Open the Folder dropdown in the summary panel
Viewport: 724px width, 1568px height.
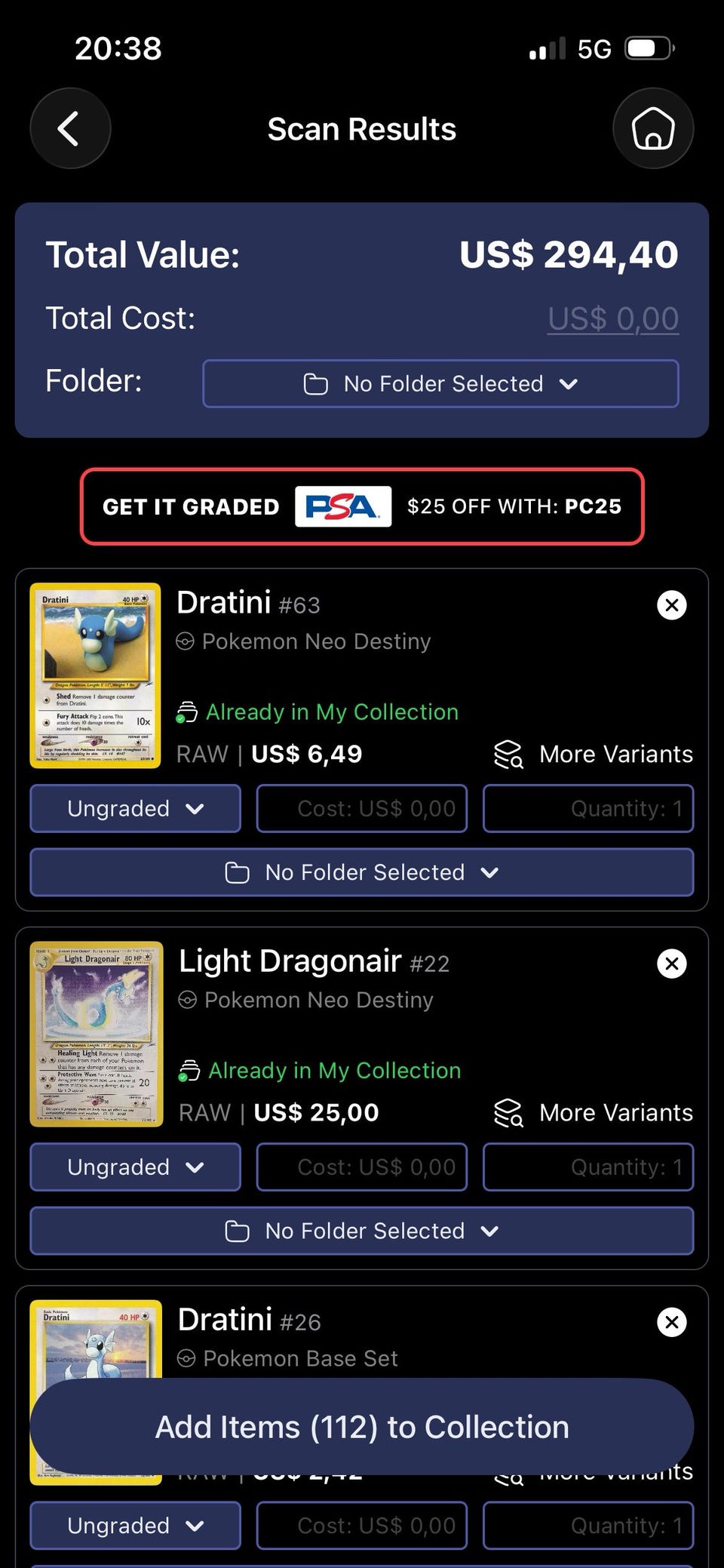pyautogui.click(x=440, y=383)
